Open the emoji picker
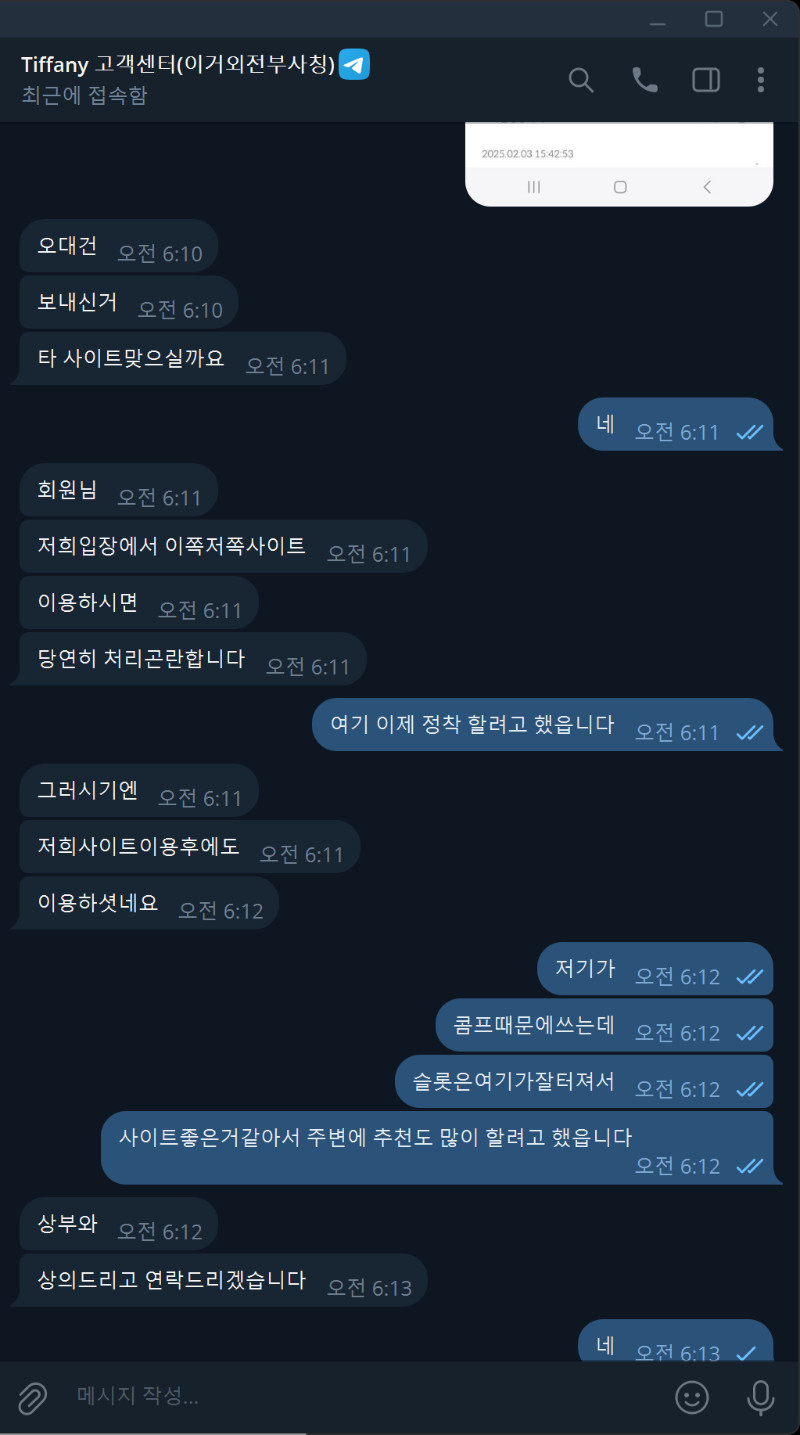Image resolution: width=800 pixels, height=1435 pixels. pos(692,1397)
